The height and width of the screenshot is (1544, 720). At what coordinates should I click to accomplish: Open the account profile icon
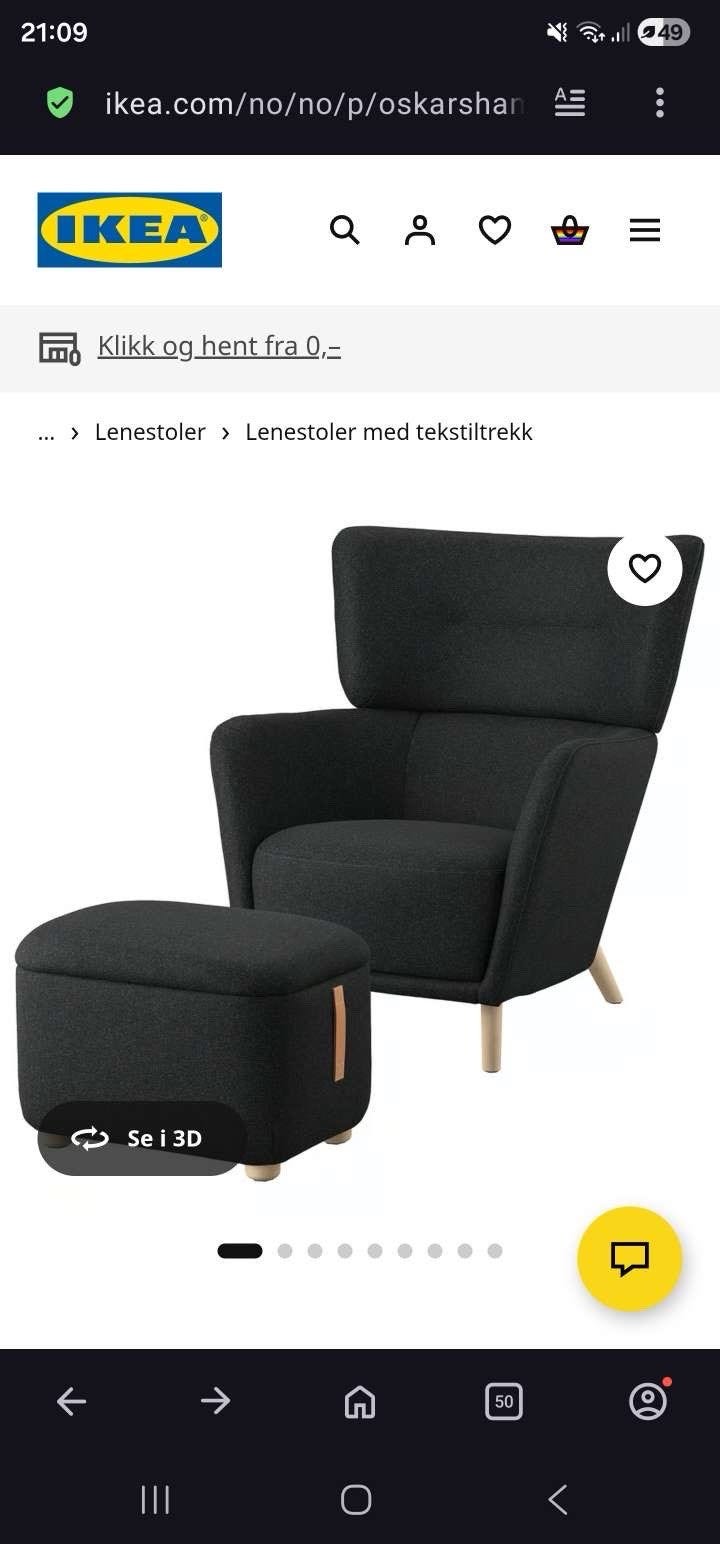419,230
